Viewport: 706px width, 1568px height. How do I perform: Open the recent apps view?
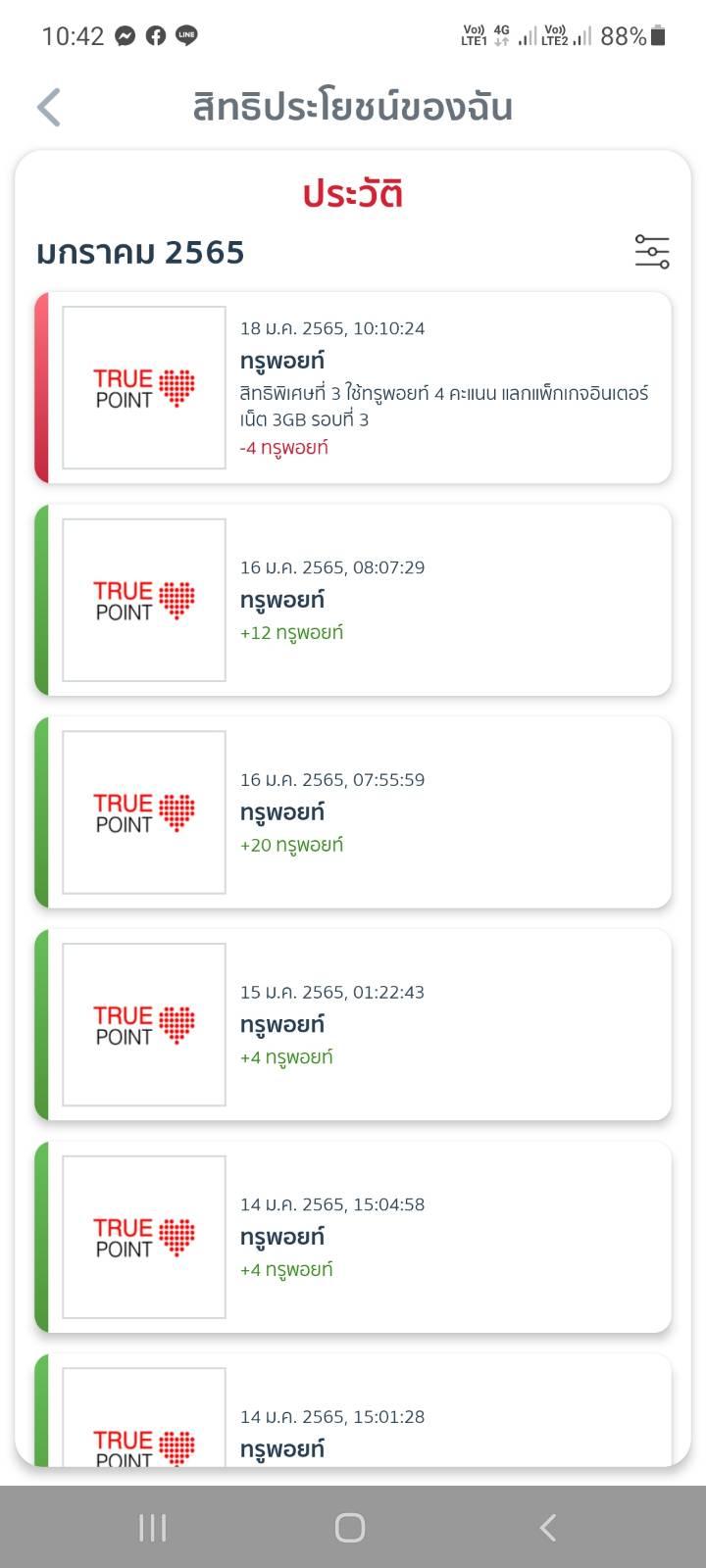[x=152, y=1527]
